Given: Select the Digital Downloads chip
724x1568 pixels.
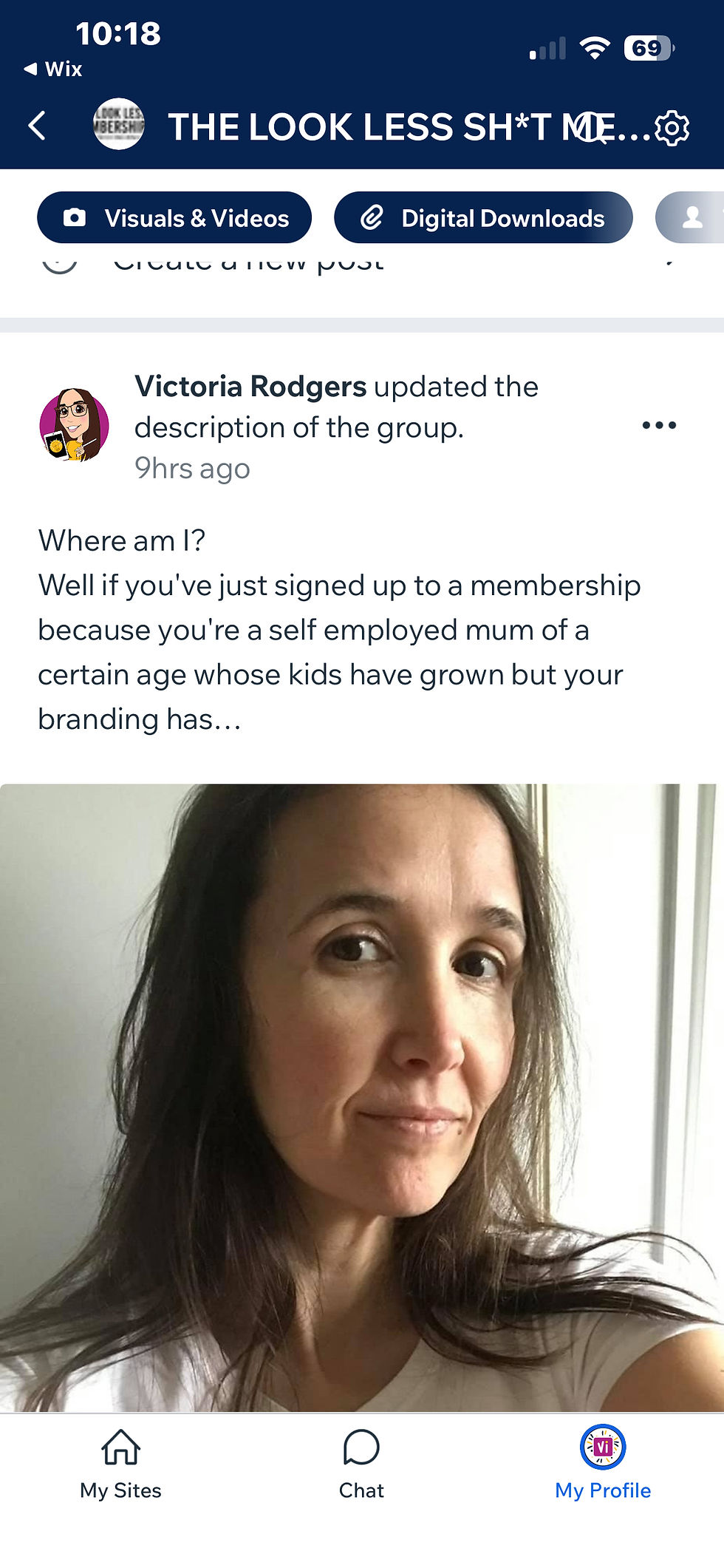Looking at the screenshot, I should (483, 218).
